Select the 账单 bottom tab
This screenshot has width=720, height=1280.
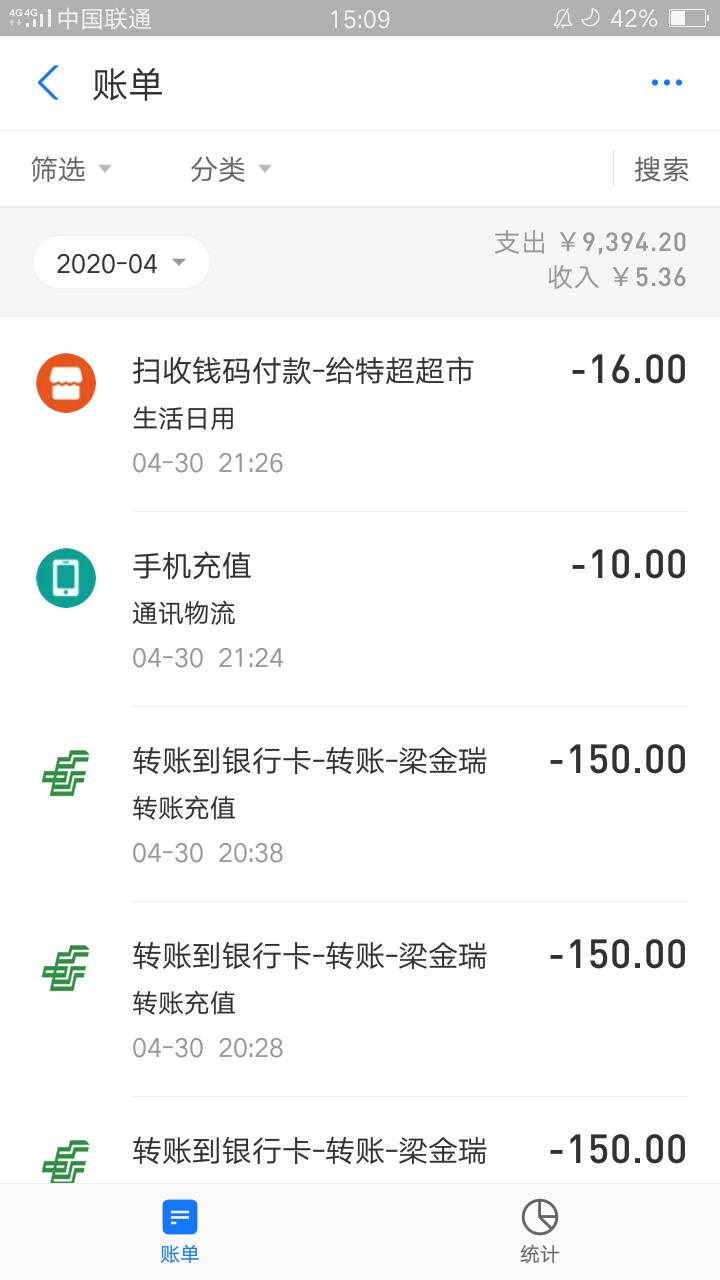click(x=180, y=1232)
